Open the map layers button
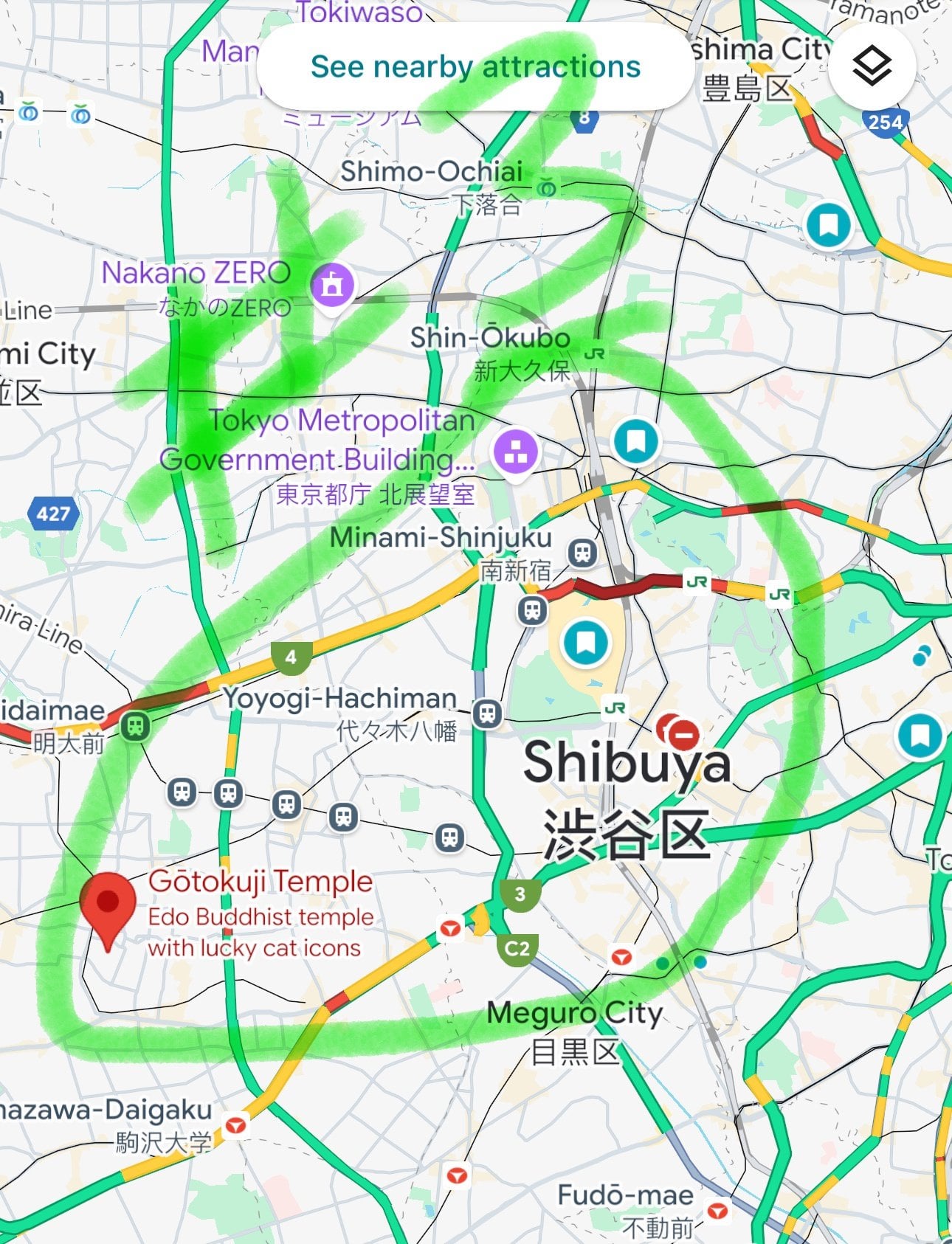 (x=872, y=66)
